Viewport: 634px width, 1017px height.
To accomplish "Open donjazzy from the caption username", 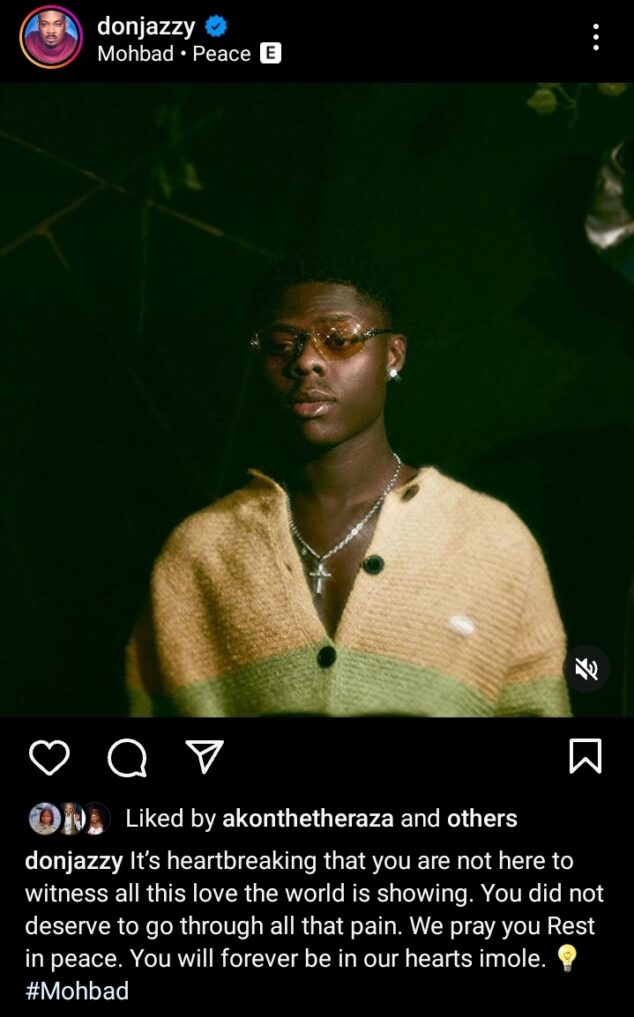I will (74, 861).
